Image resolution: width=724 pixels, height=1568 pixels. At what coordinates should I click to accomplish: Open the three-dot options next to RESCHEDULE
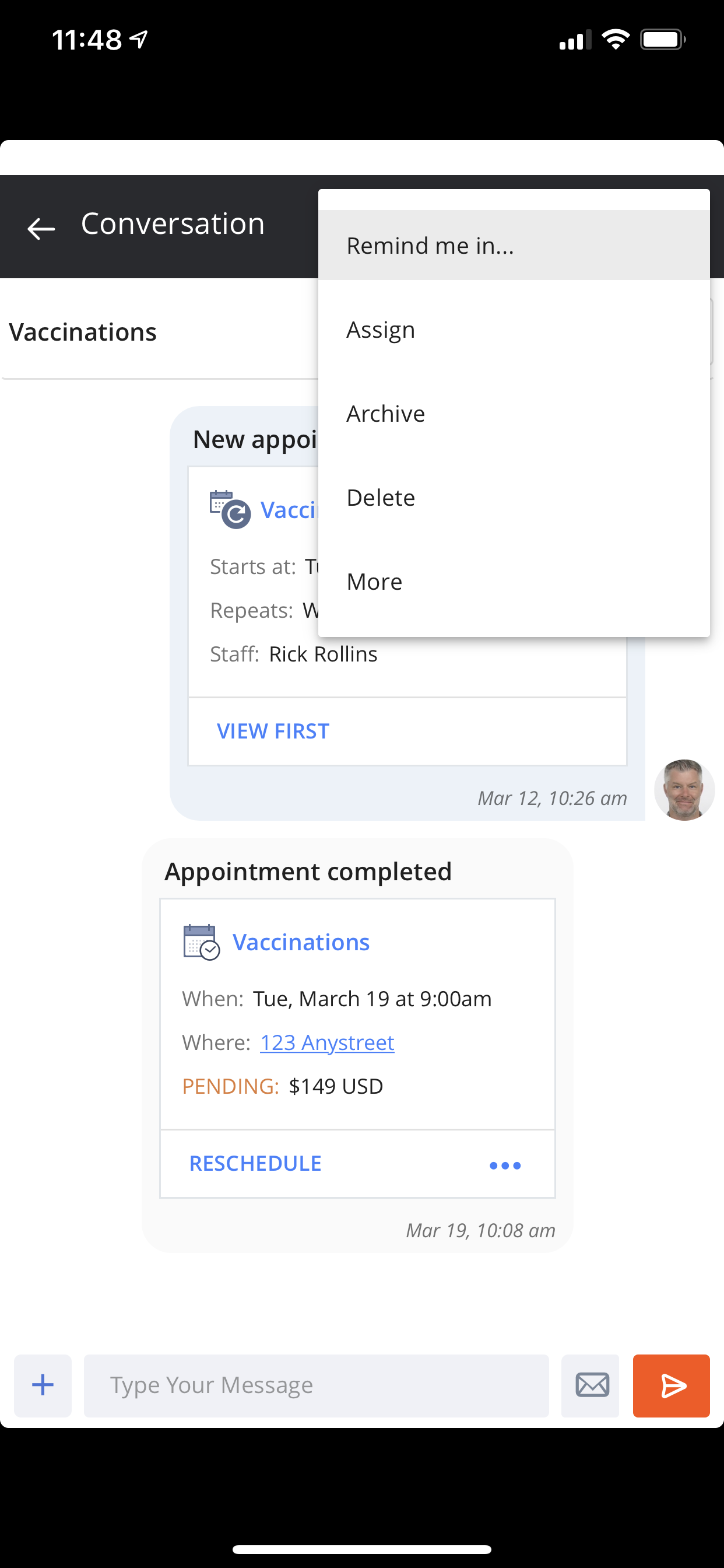(x=505, y=1165)
